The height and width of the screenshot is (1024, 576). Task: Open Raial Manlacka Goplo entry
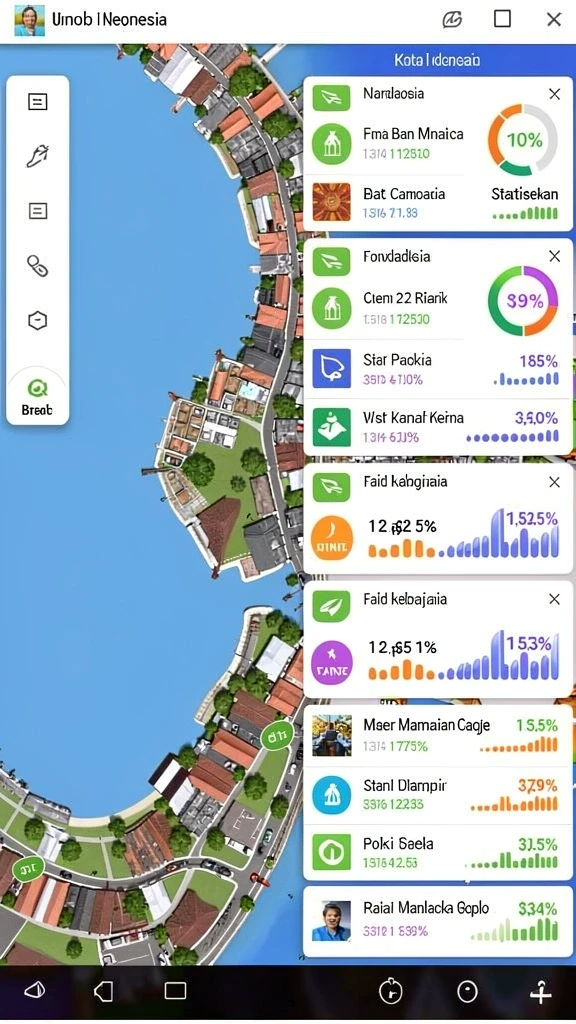pyautogui.click(x=438, y=921)
